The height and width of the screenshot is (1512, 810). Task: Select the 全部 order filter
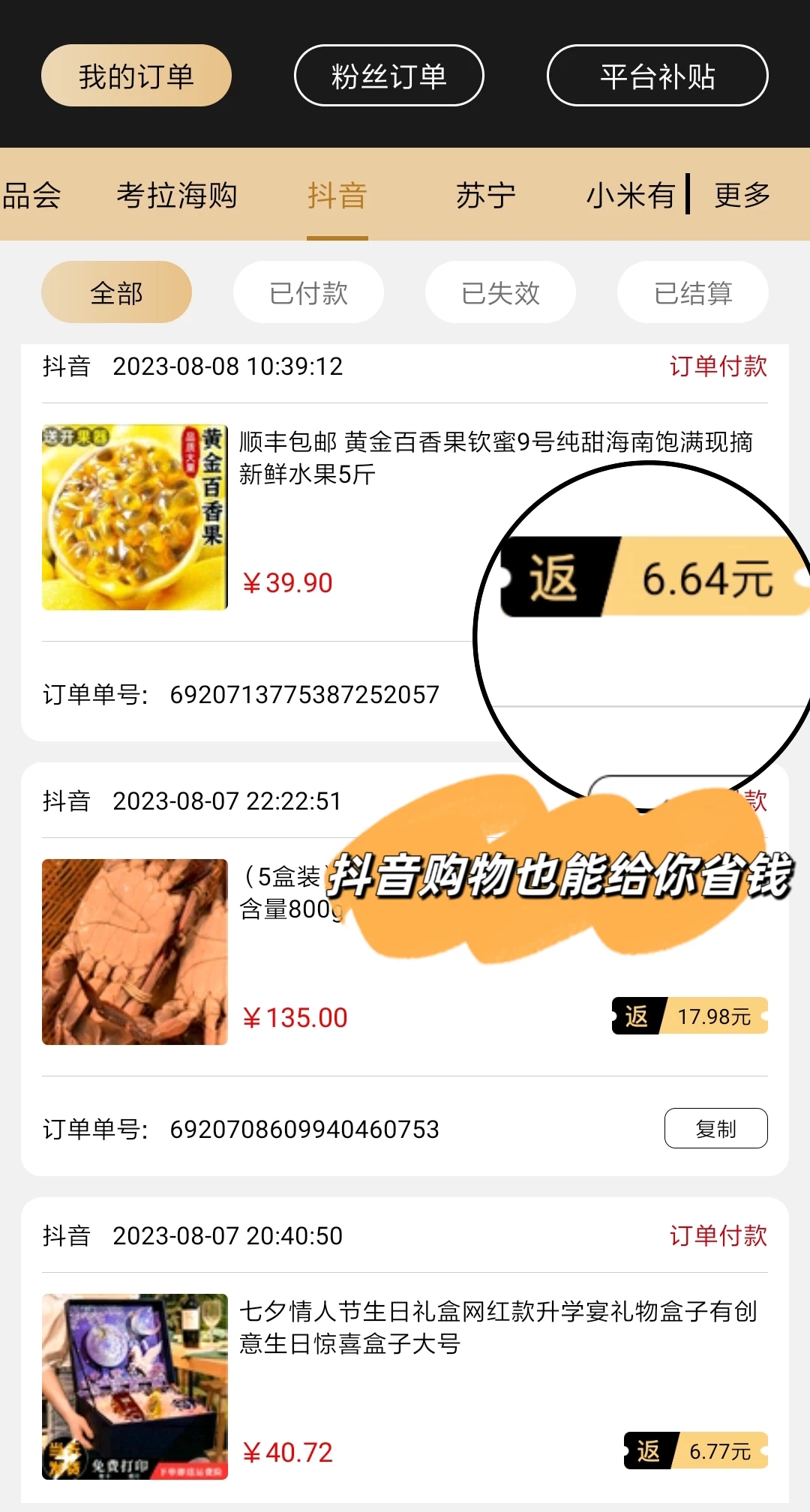[116, 293]
